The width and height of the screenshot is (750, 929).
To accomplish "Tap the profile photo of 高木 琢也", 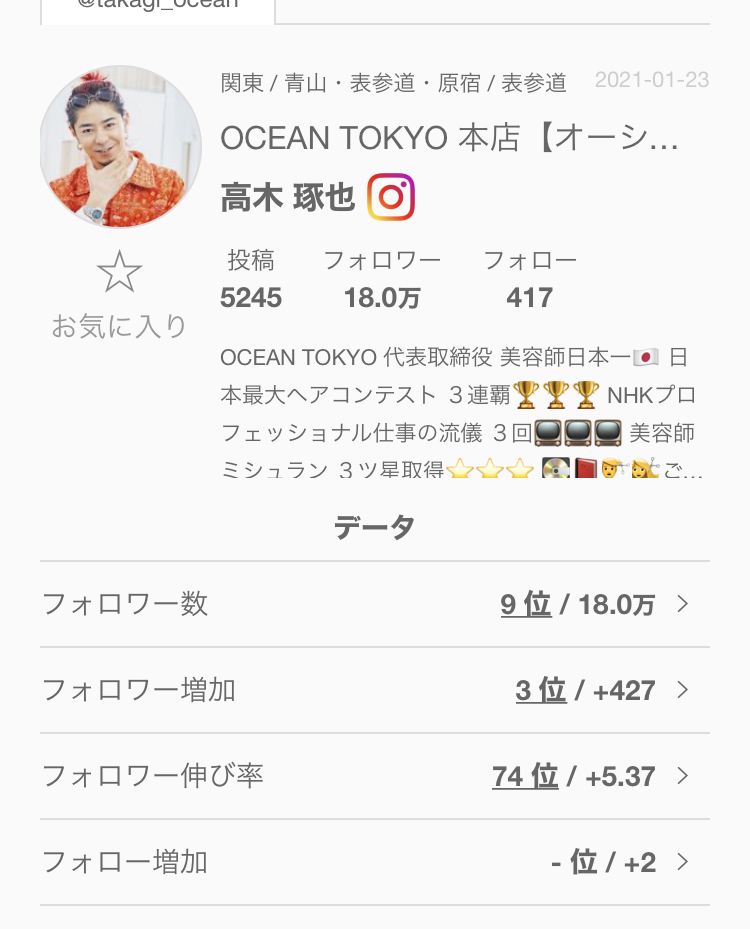I will coord(120,147).
